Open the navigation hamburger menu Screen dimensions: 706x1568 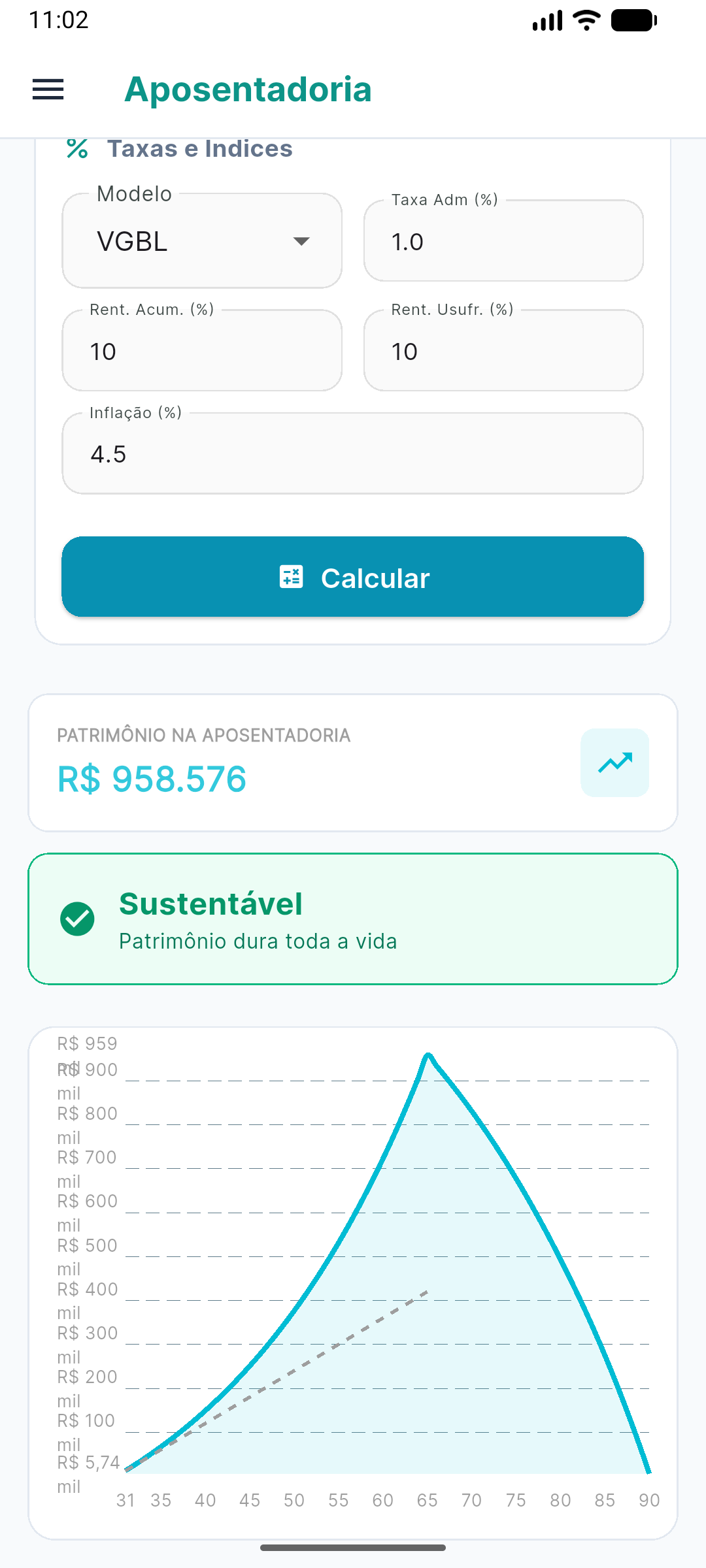pos(48,90)
